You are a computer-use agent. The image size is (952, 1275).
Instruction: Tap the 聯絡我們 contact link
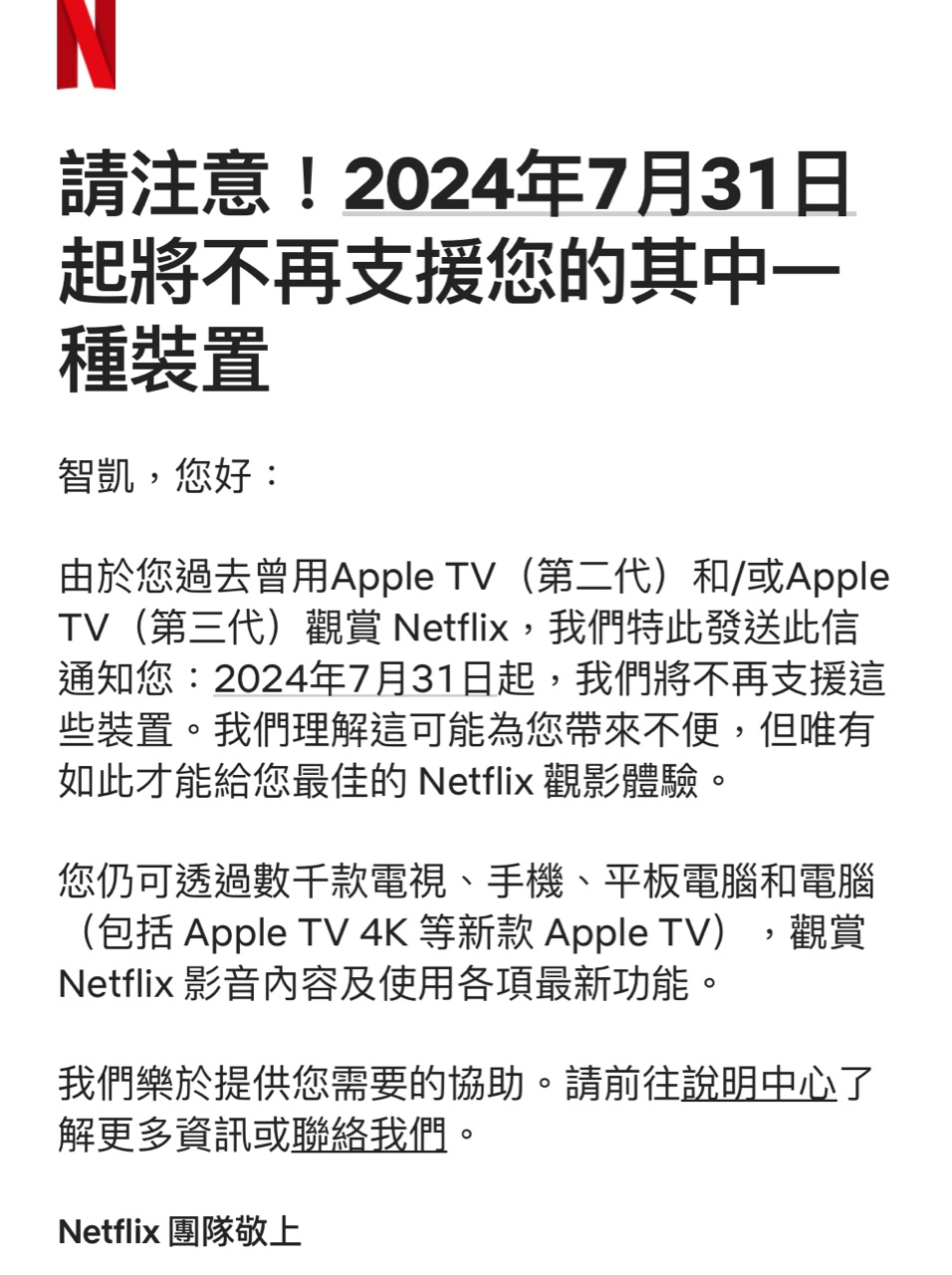click(368, 1135)
